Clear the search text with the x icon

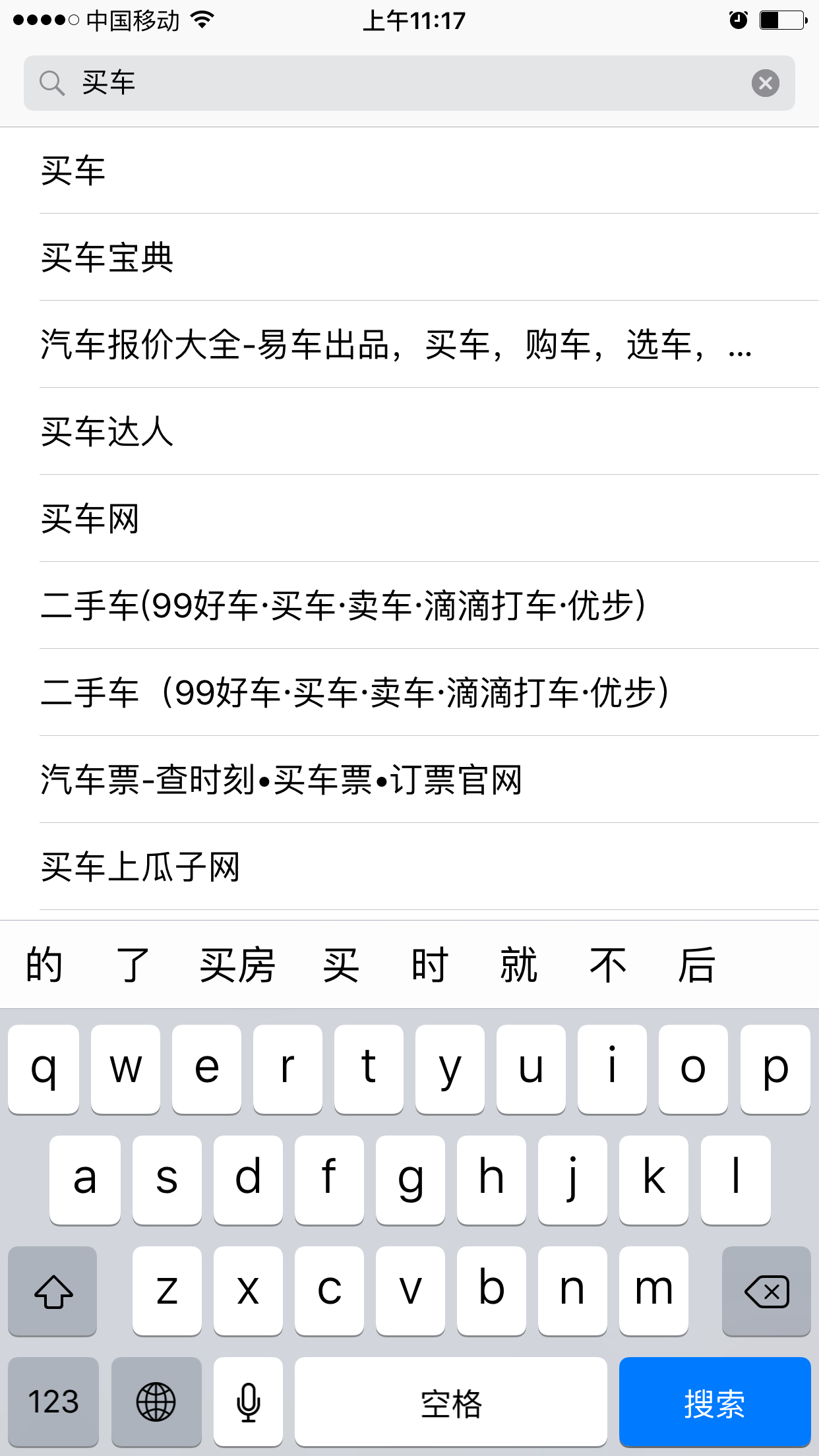(x=764, y=83)
